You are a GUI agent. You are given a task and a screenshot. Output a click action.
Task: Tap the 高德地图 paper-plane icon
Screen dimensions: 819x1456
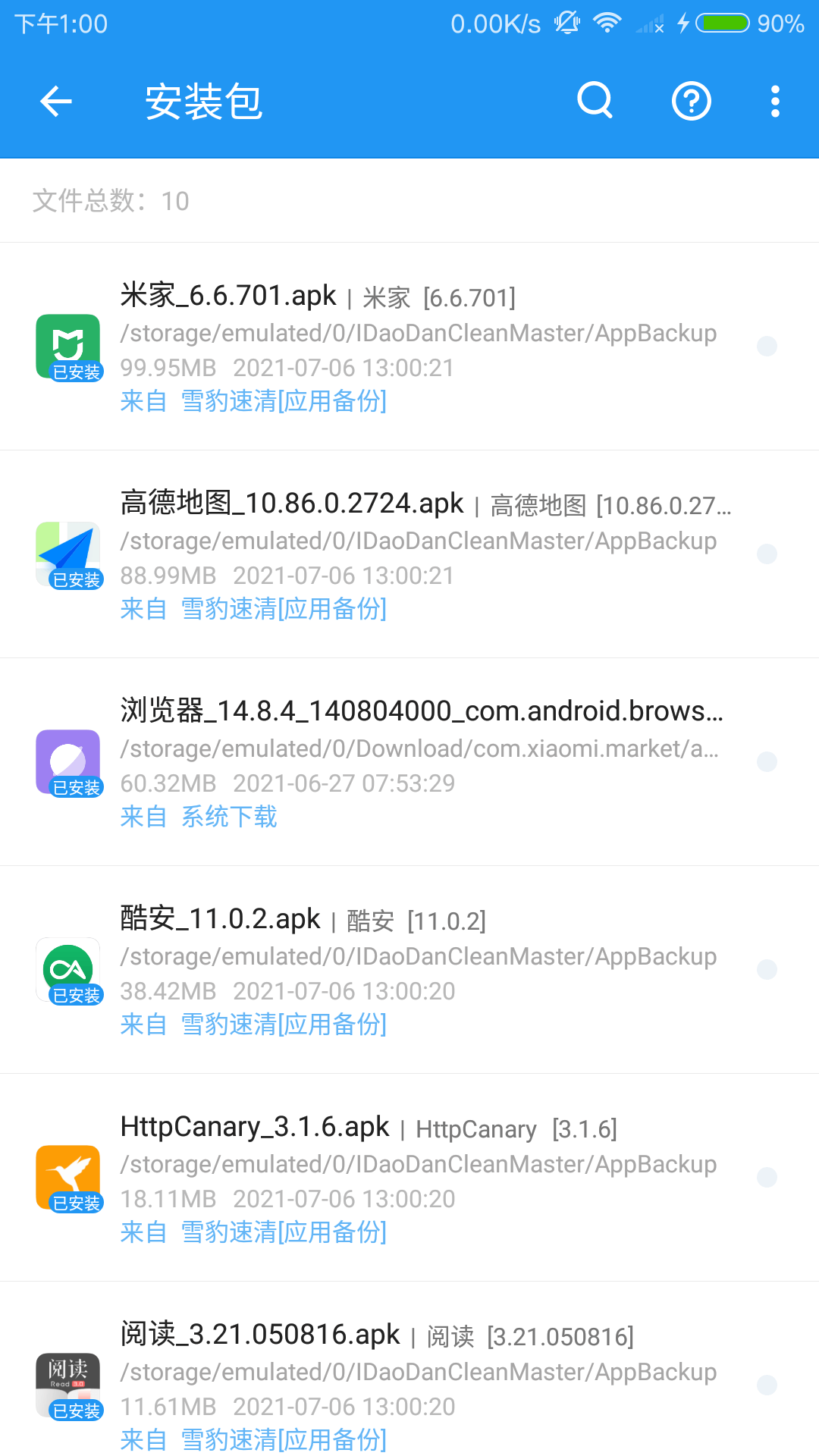point(67,554)
